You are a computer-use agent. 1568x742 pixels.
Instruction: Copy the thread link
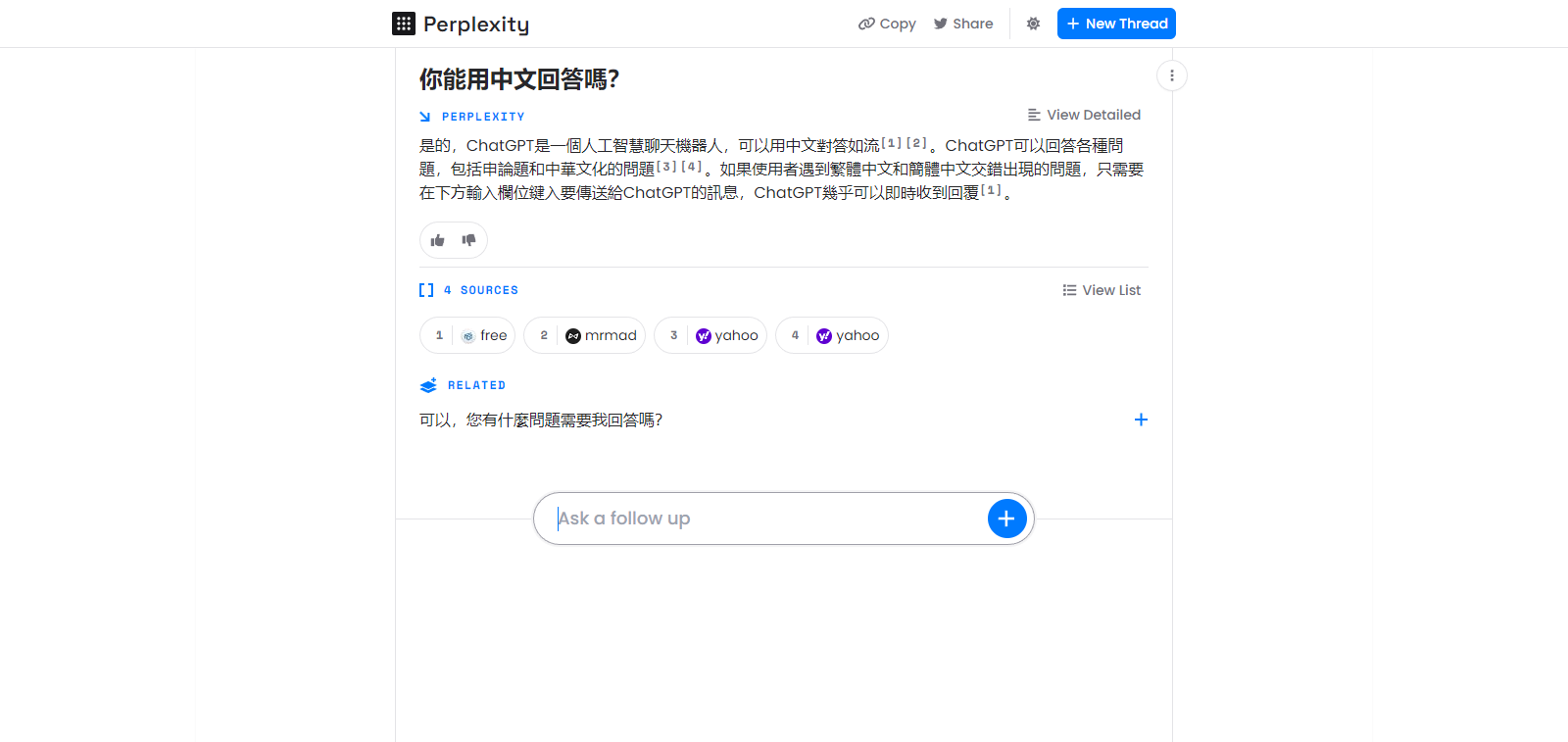click(887, 24)
